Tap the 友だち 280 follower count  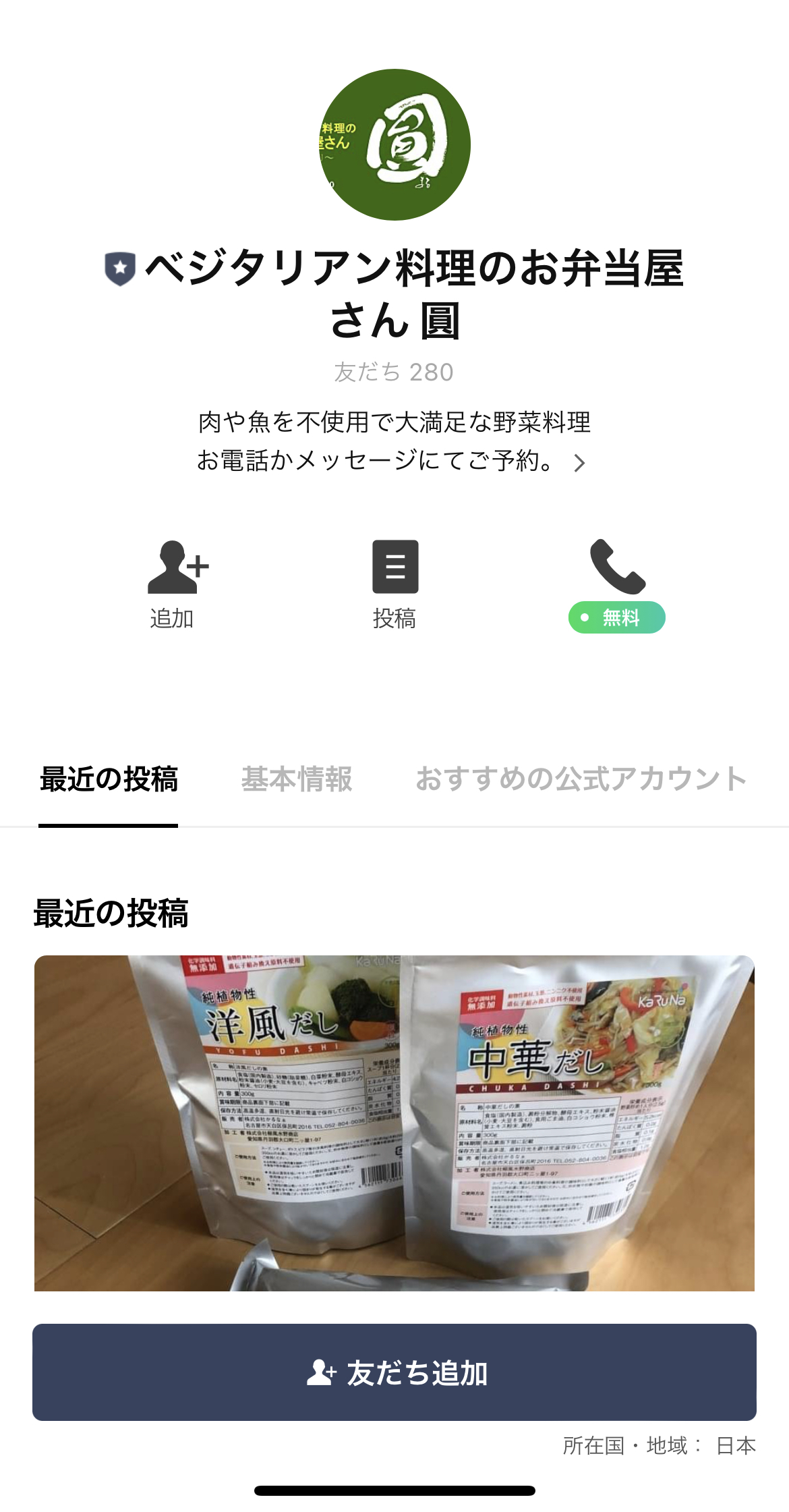[394, 370]
